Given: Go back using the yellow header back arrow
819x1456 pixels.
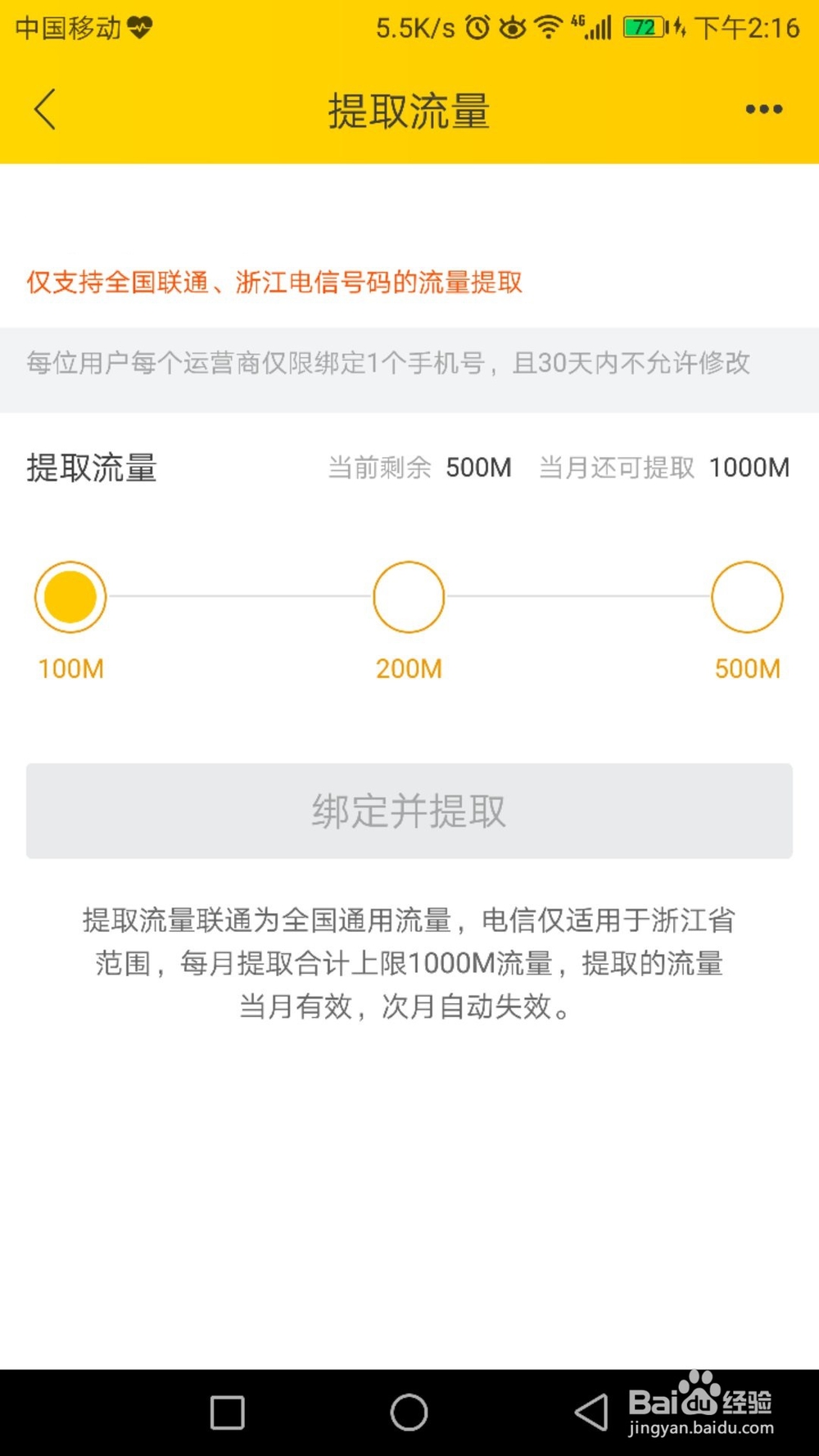Looking at the screenshot, I should 45,109.
